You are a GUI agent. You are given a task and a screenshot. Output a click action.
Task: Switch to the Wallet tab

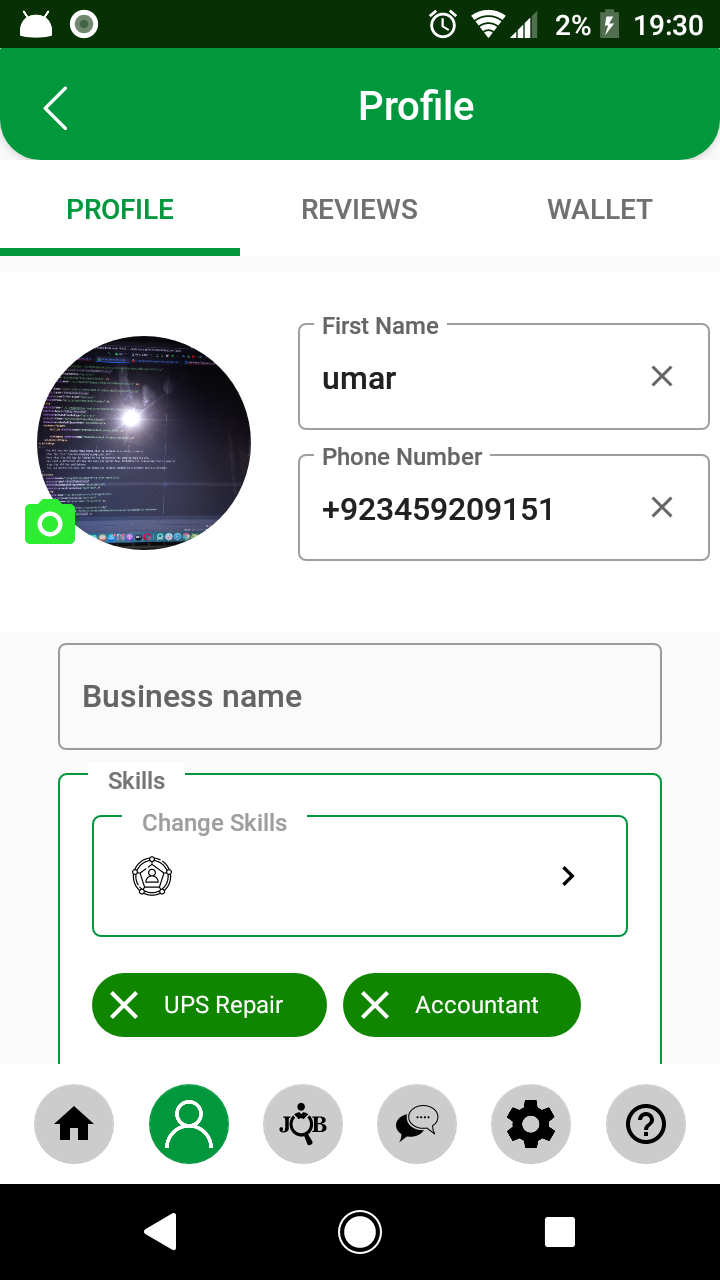click(x=599, y=210)
